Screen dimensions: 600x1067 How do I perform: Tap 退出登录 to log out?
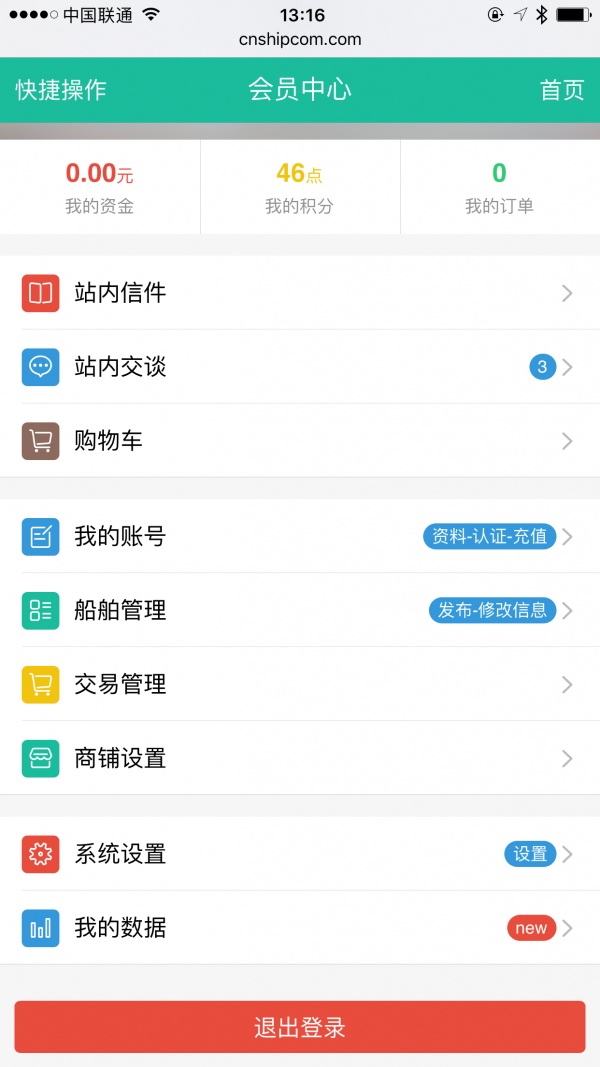pos(300,1027)
